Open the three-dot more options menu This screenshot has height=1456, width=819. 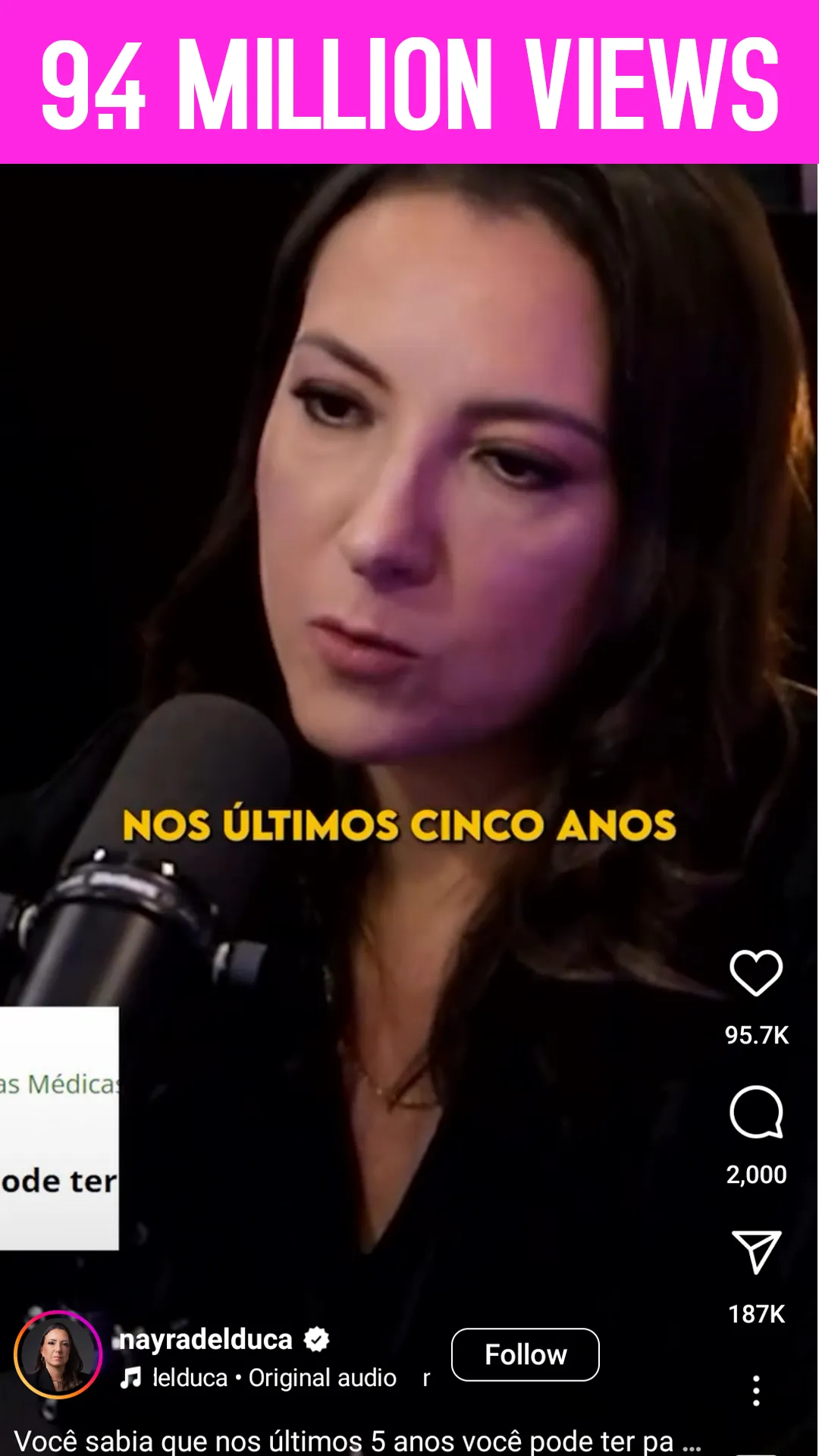756,1391
